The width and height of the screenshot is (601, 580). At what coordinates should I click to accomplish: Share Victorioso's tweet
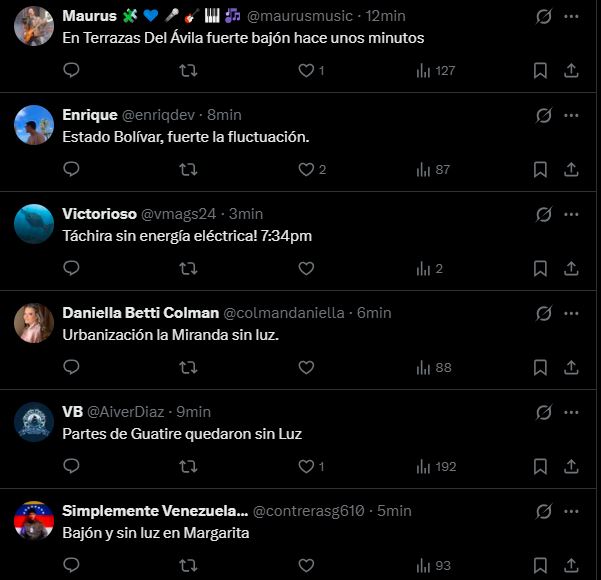[571, 268]
